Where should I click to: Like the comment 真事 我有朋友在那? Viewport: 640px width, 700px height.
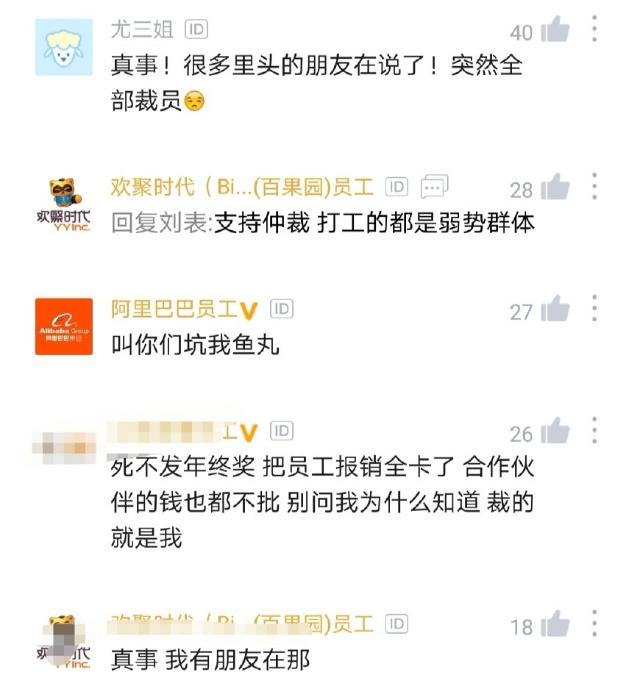point(555,627)
